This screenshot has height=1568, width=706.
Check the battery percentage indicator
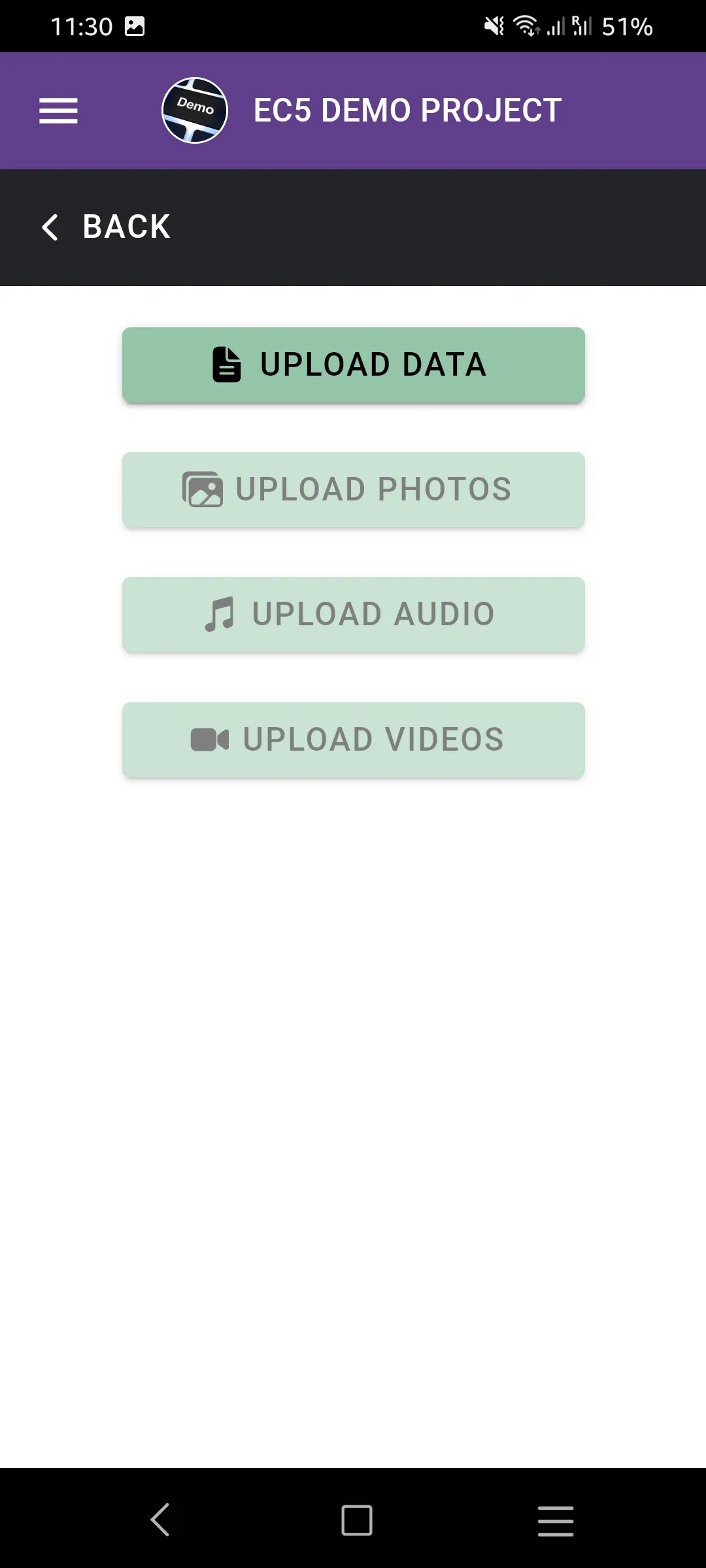(627, 26)
